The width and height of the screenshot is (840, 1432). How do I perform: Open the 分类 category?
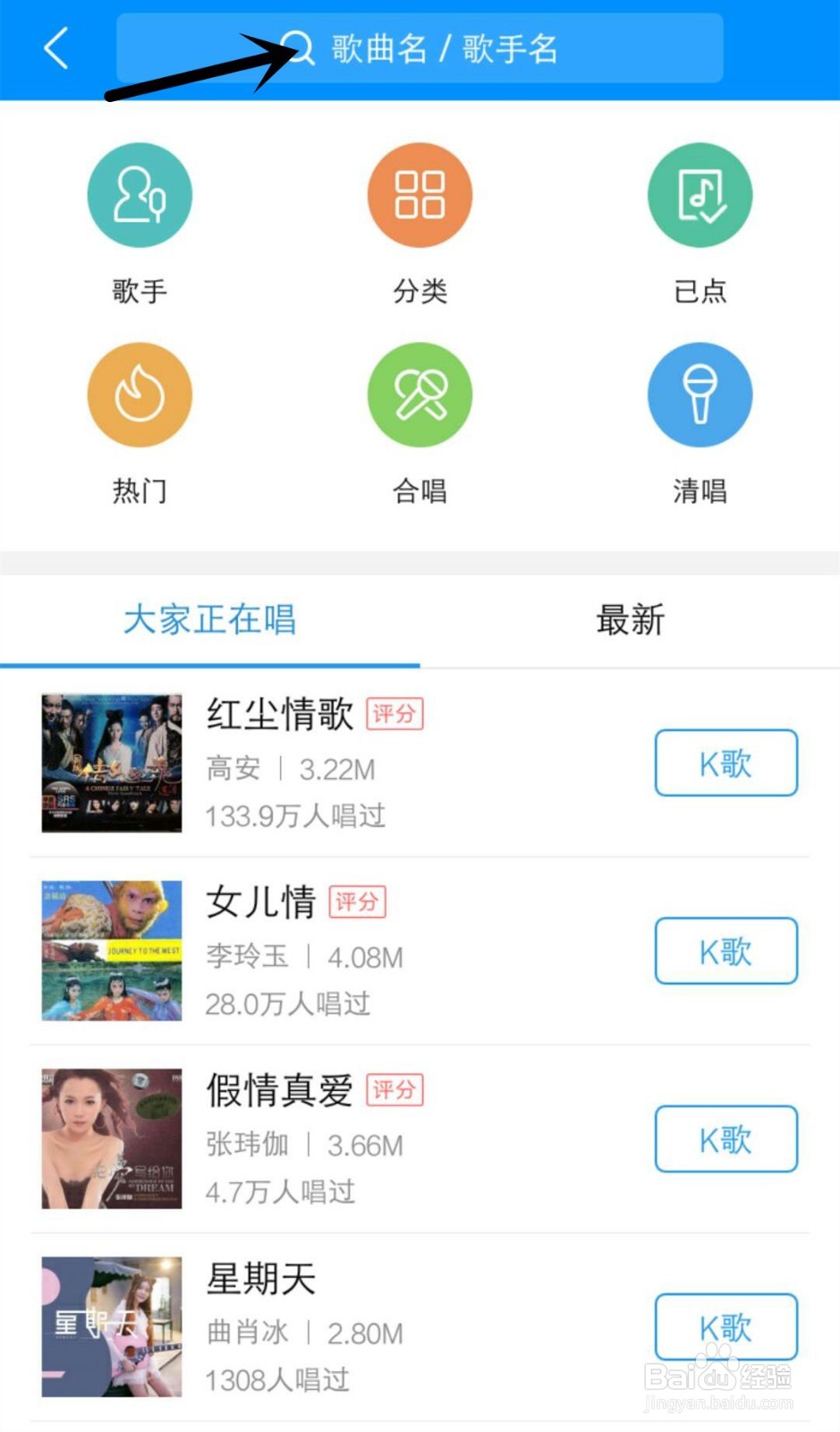[x=420, y=224]
